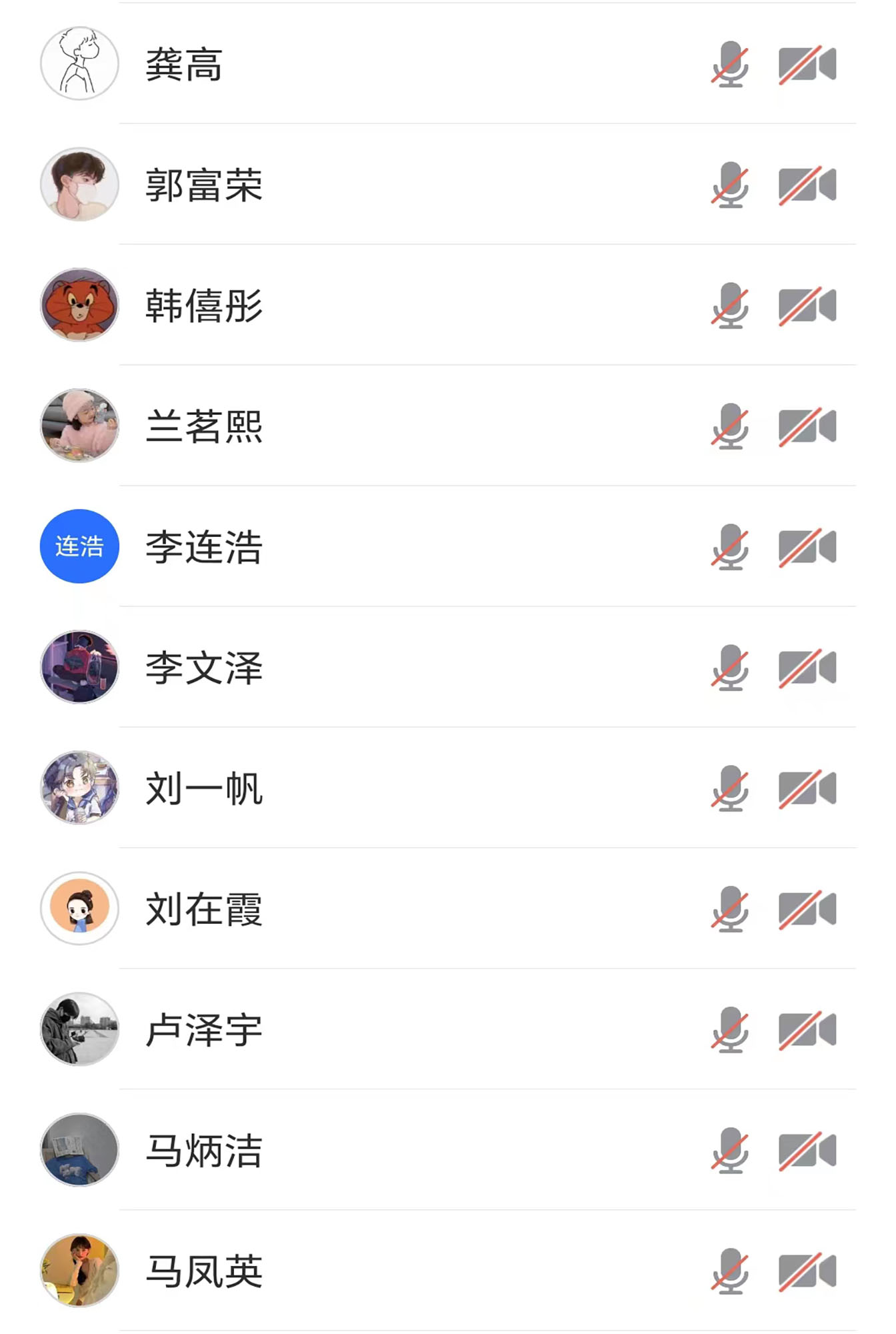The image size is (896, 1334).
Task: Select participant 兰茗熙 in the list
Action: [204, 426]
